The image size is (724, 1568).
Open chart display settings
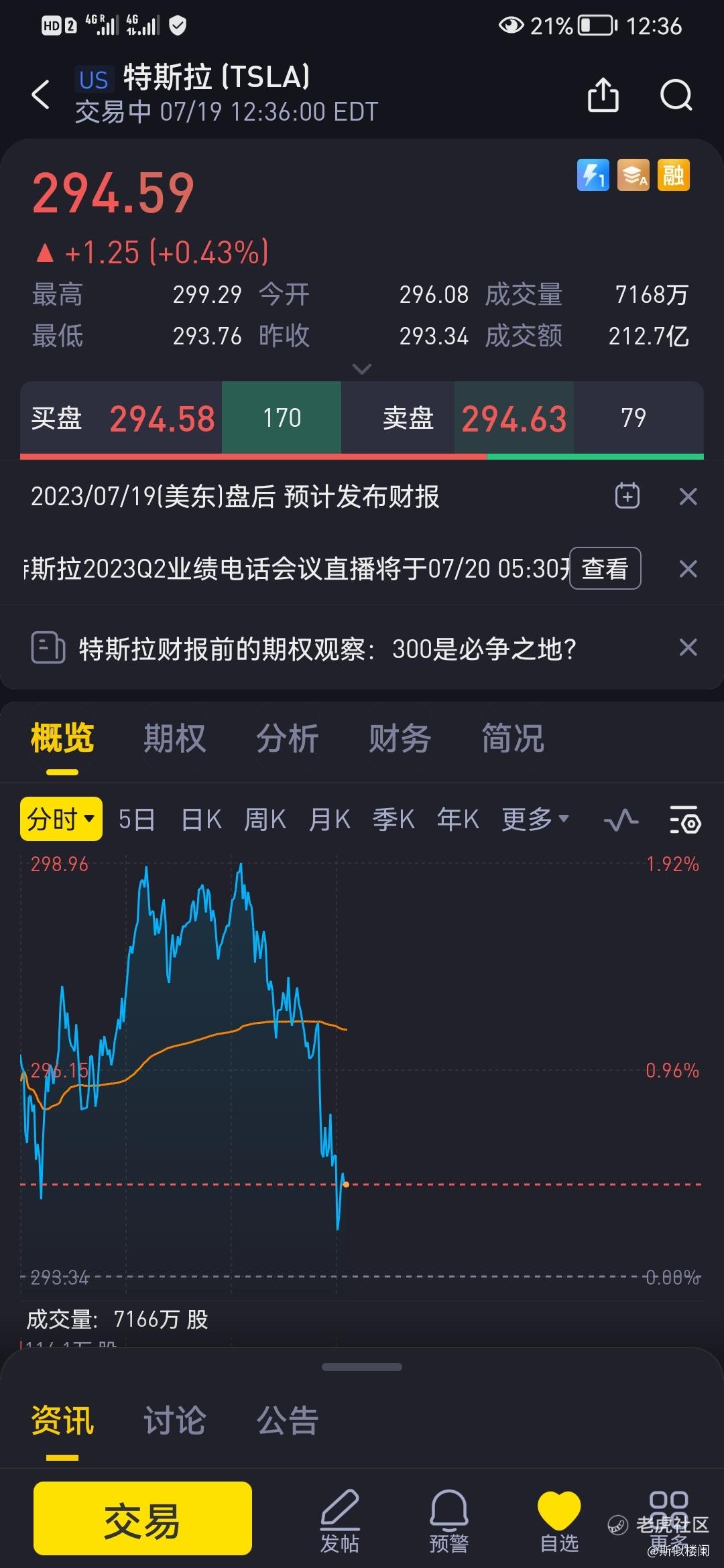685,820
